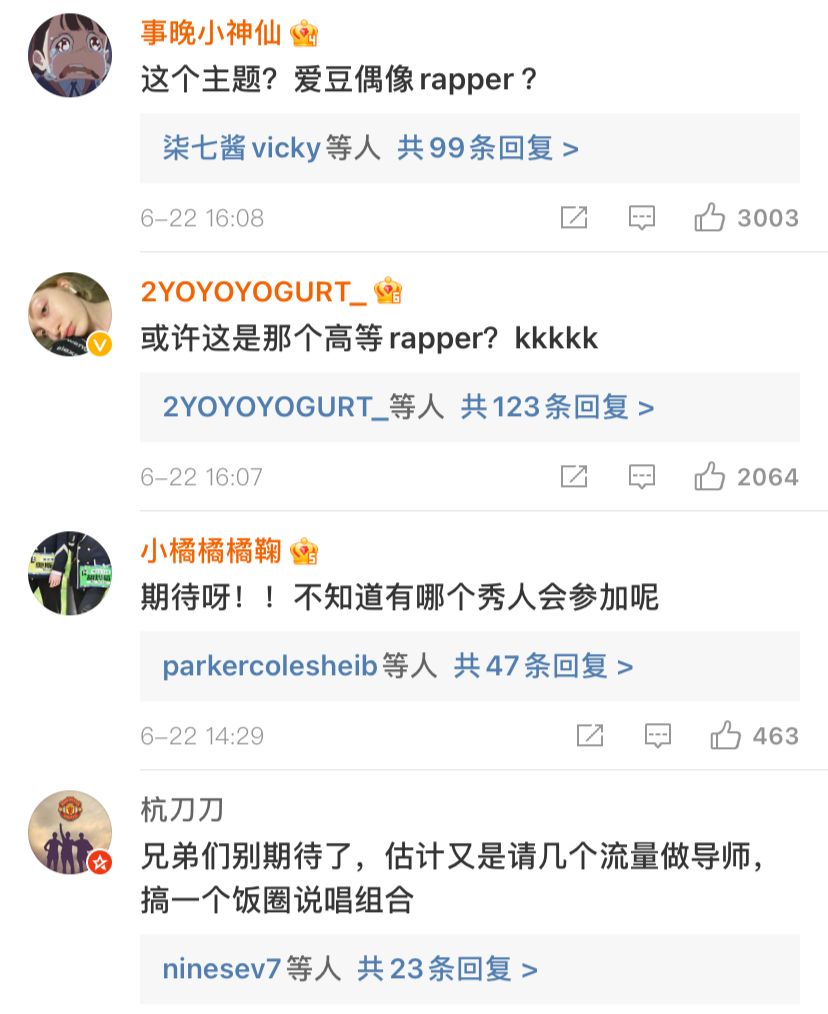
Task: View 23 replies from ninesev7 and others
Action: point(448,968)
